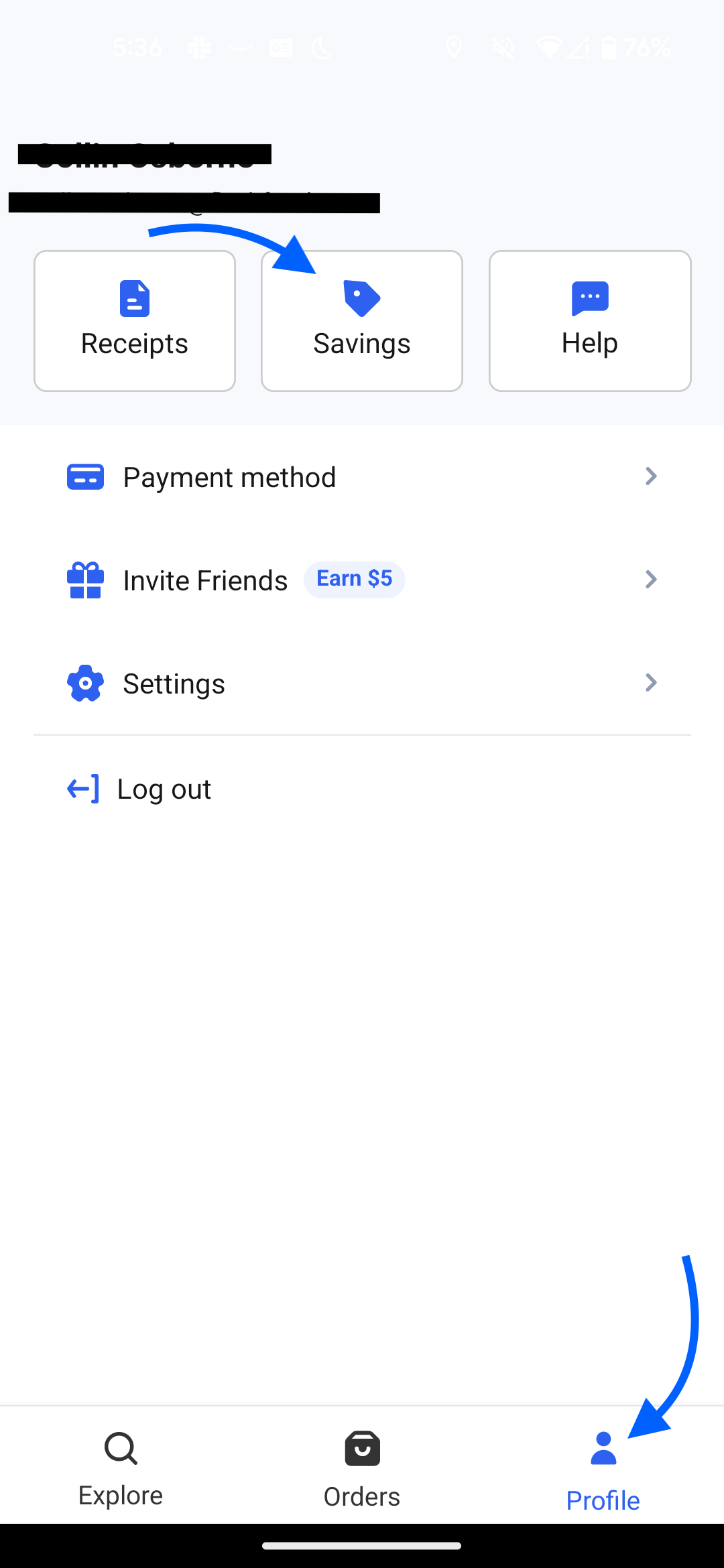Expand Settings with its chevron
The height and width of the screenshot is (1568, 724).
[650, 683]
